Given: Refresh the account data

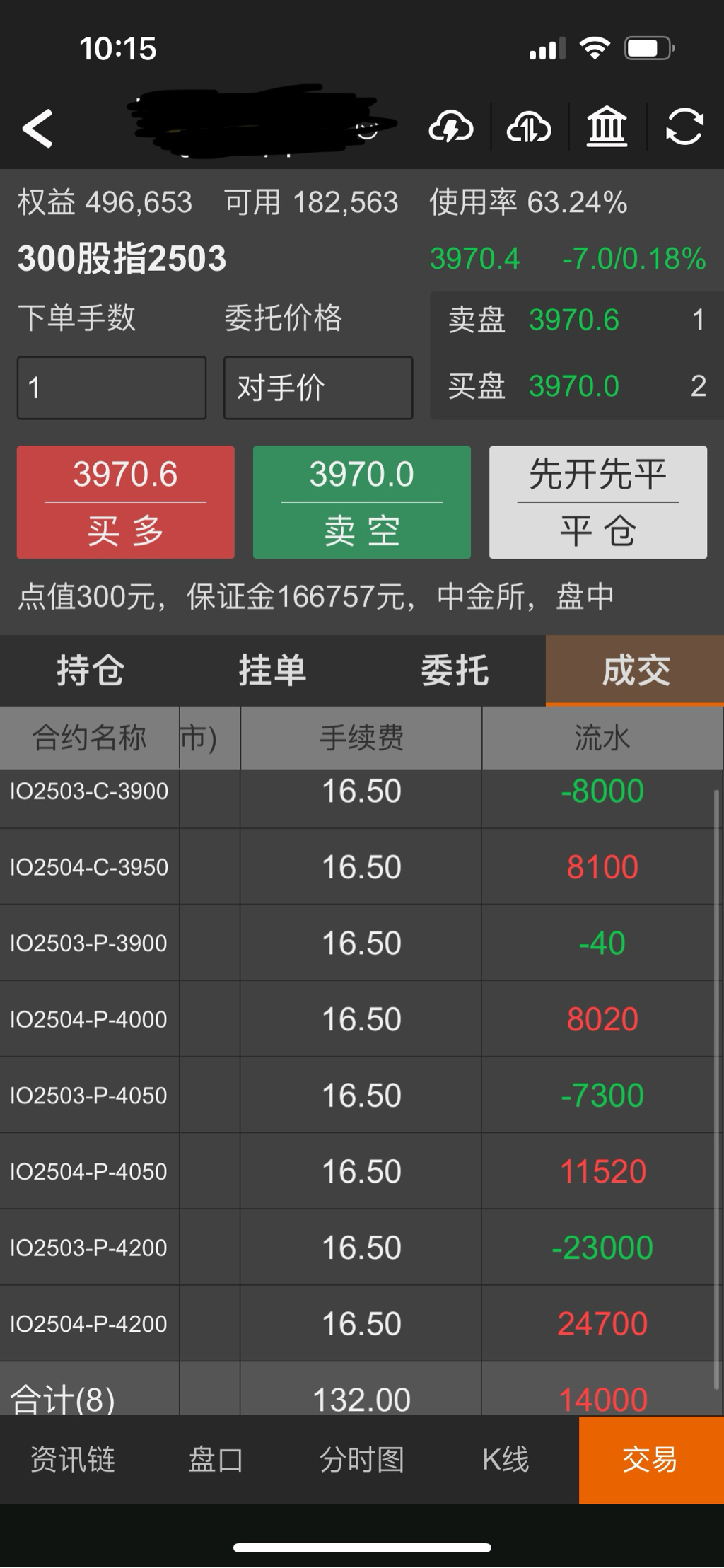Looking at the screenshot, I should tap(684, 128).
